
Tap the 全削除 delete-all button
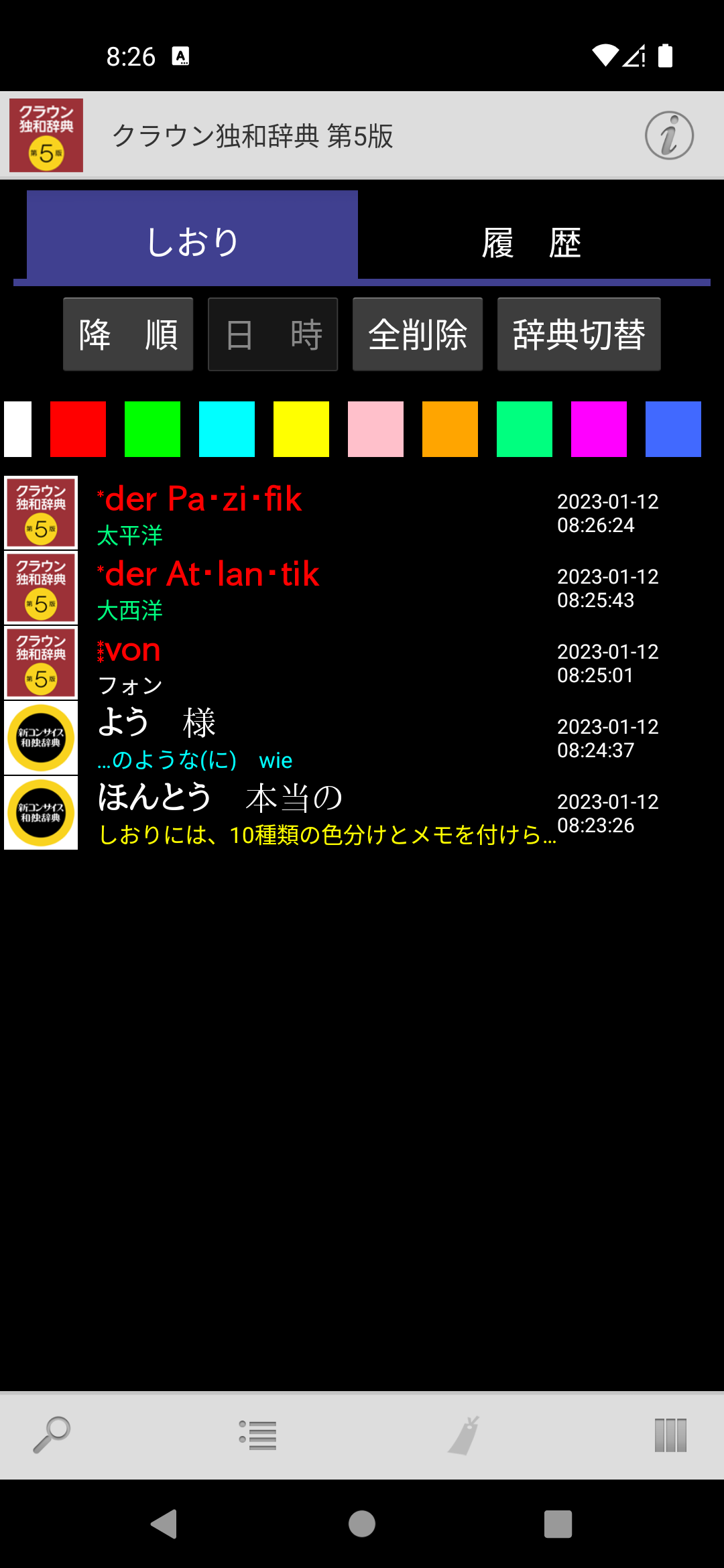click(418, 334)
